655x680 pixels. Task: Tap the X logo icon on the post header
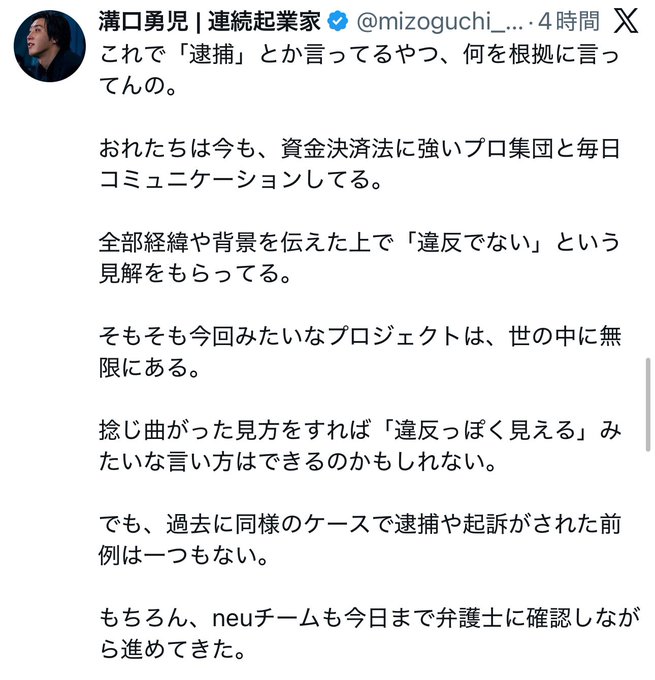point(623,20)
